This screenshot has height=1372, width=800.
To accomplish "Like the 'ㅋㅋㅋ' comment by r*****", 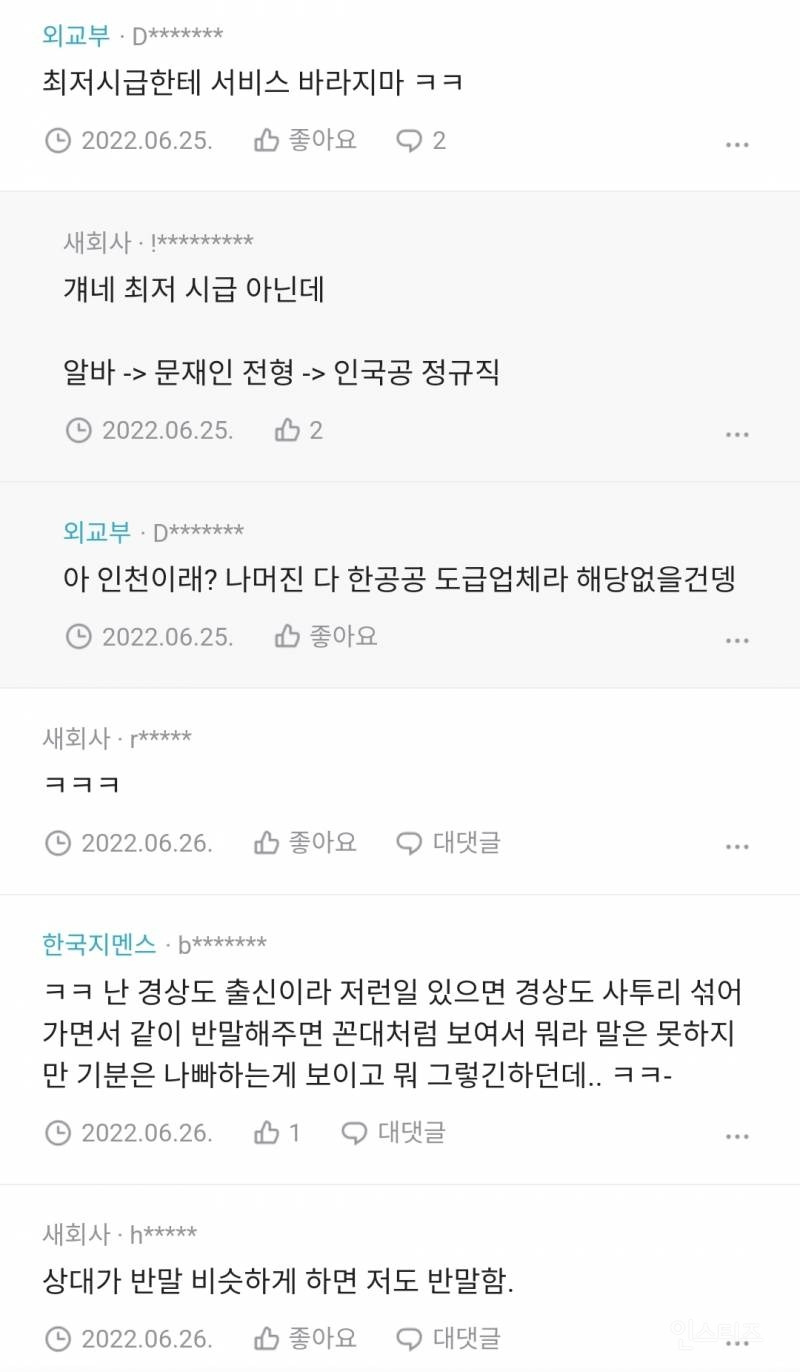I will pos(305,843).
